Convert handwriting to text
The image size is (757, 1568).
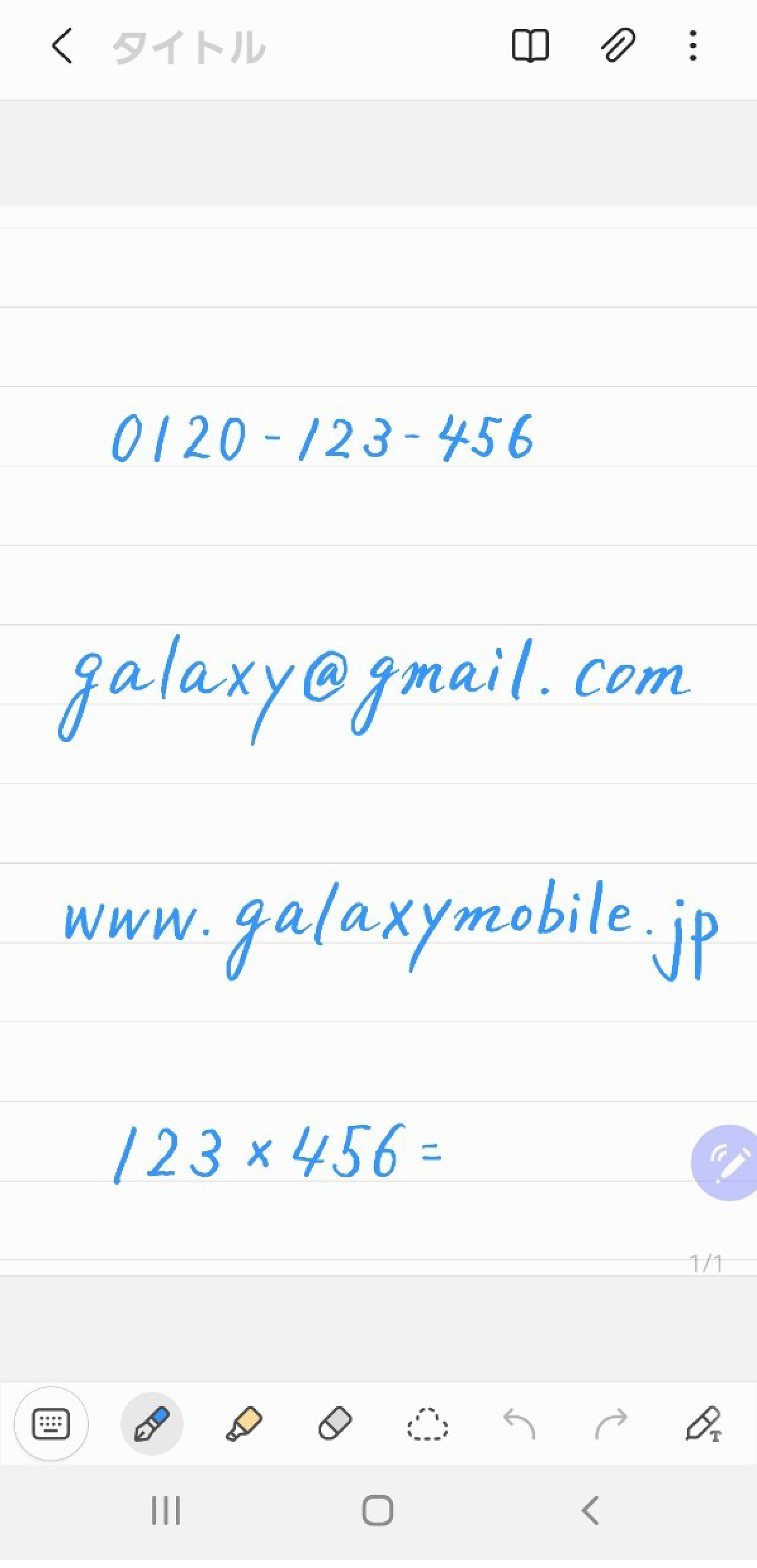703,1423
